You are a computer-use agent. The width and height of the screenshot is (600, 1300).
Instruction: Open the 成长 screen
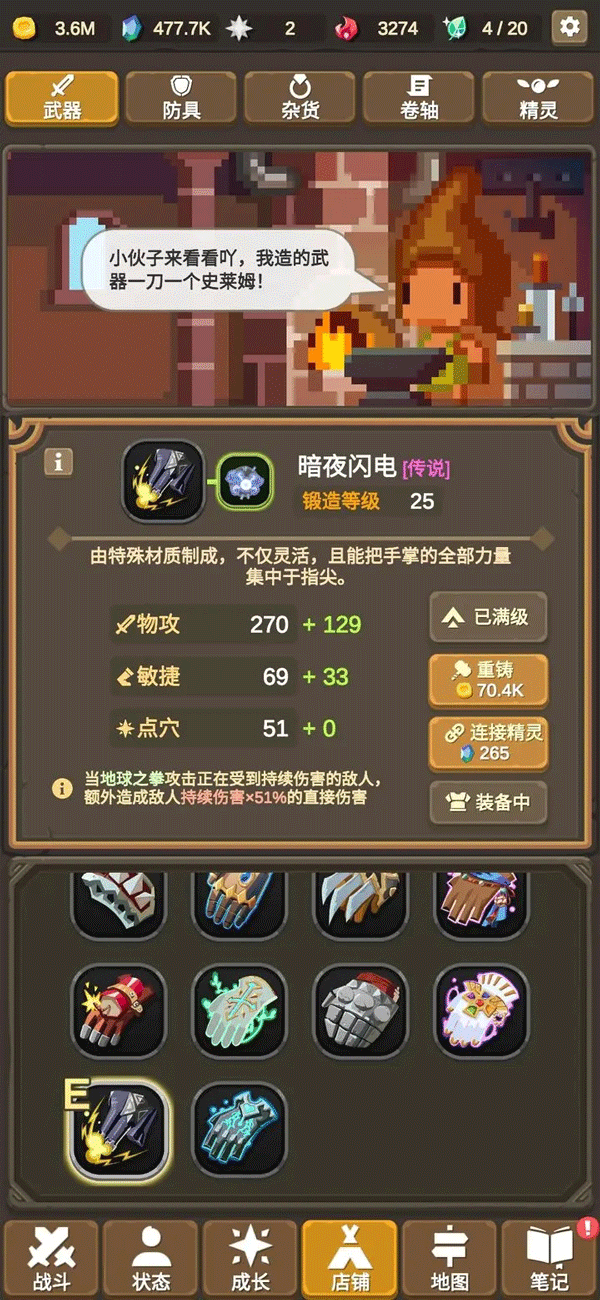[250, 1257]
